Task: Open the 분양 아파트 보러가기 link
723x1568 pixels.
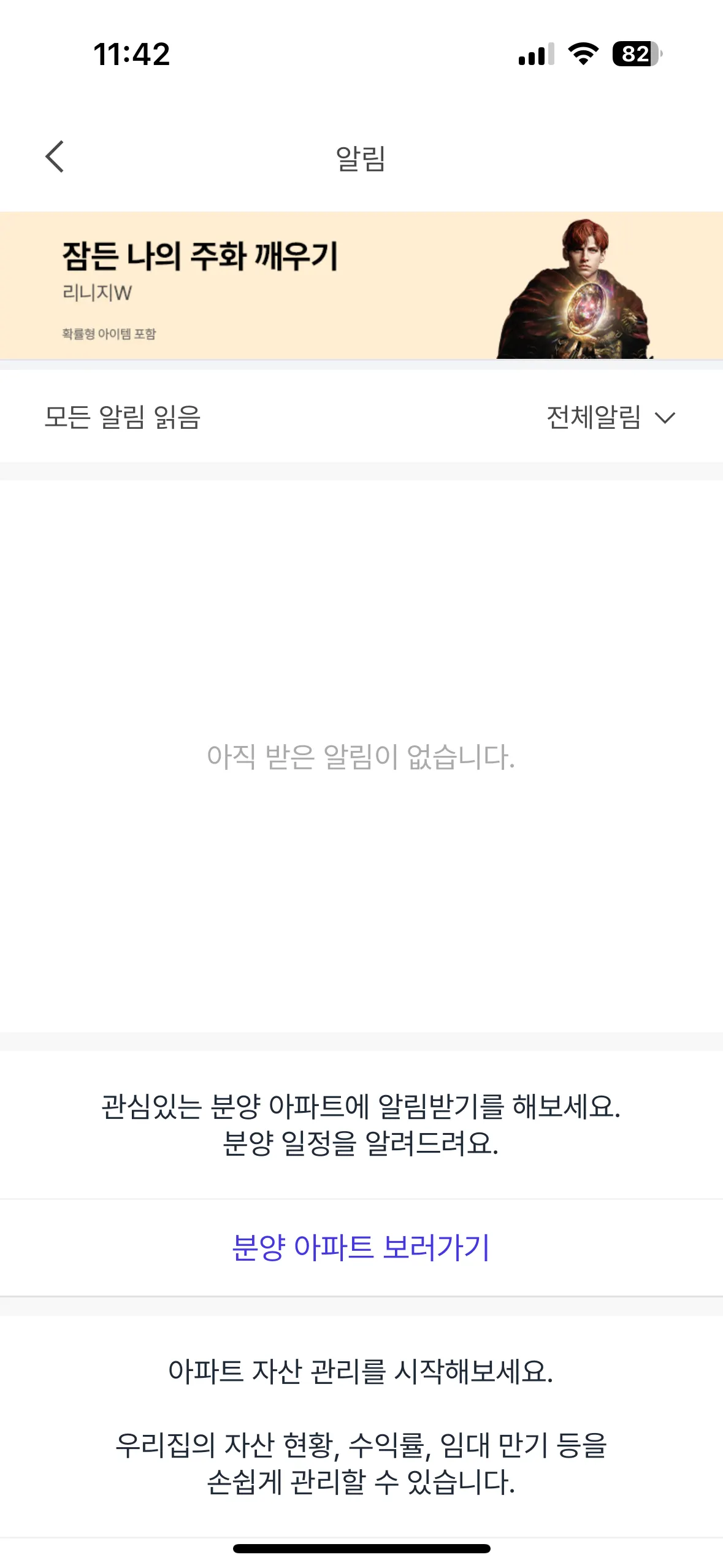Action: click(x=361, y=1247)
